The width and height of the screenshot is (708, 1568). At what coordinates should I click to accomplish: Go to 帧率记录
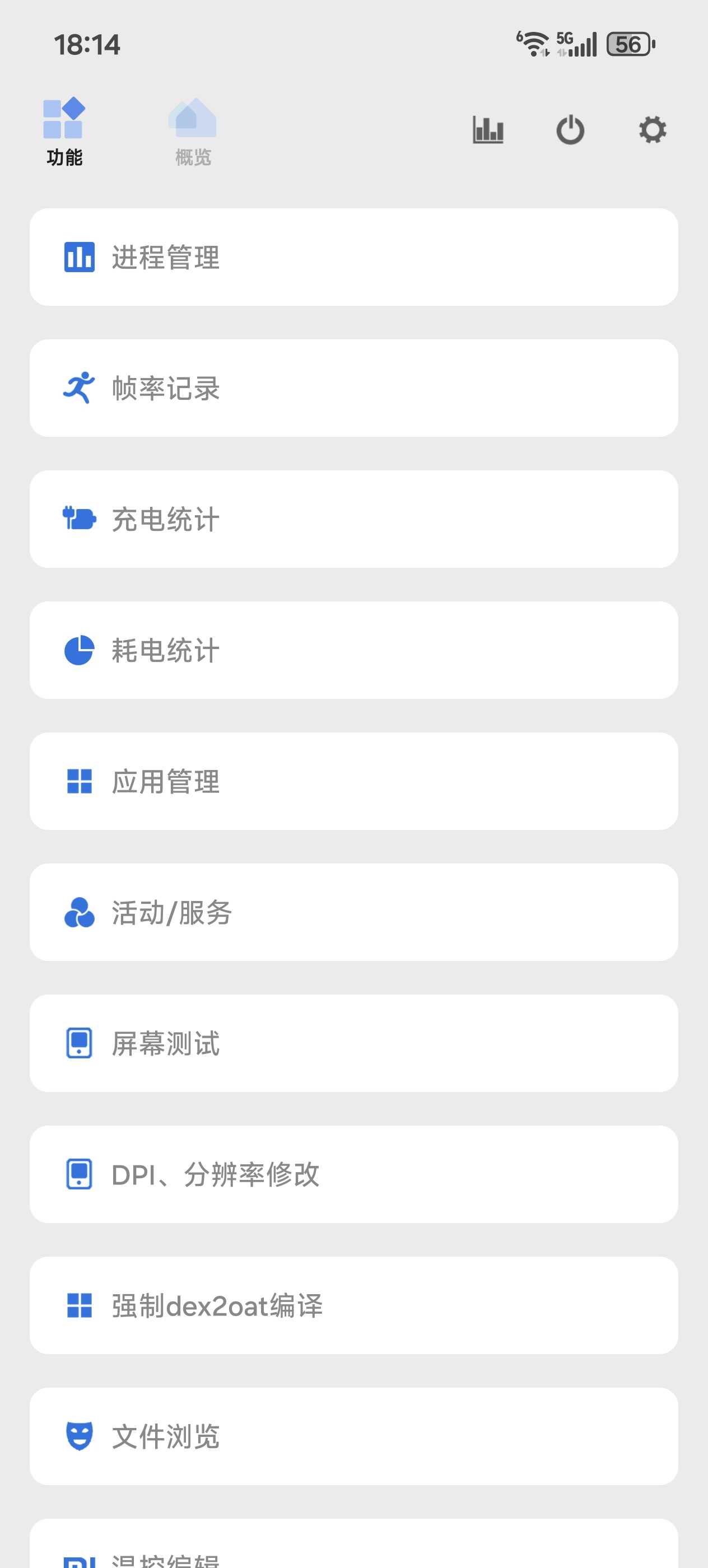click(x=353, y=388)
